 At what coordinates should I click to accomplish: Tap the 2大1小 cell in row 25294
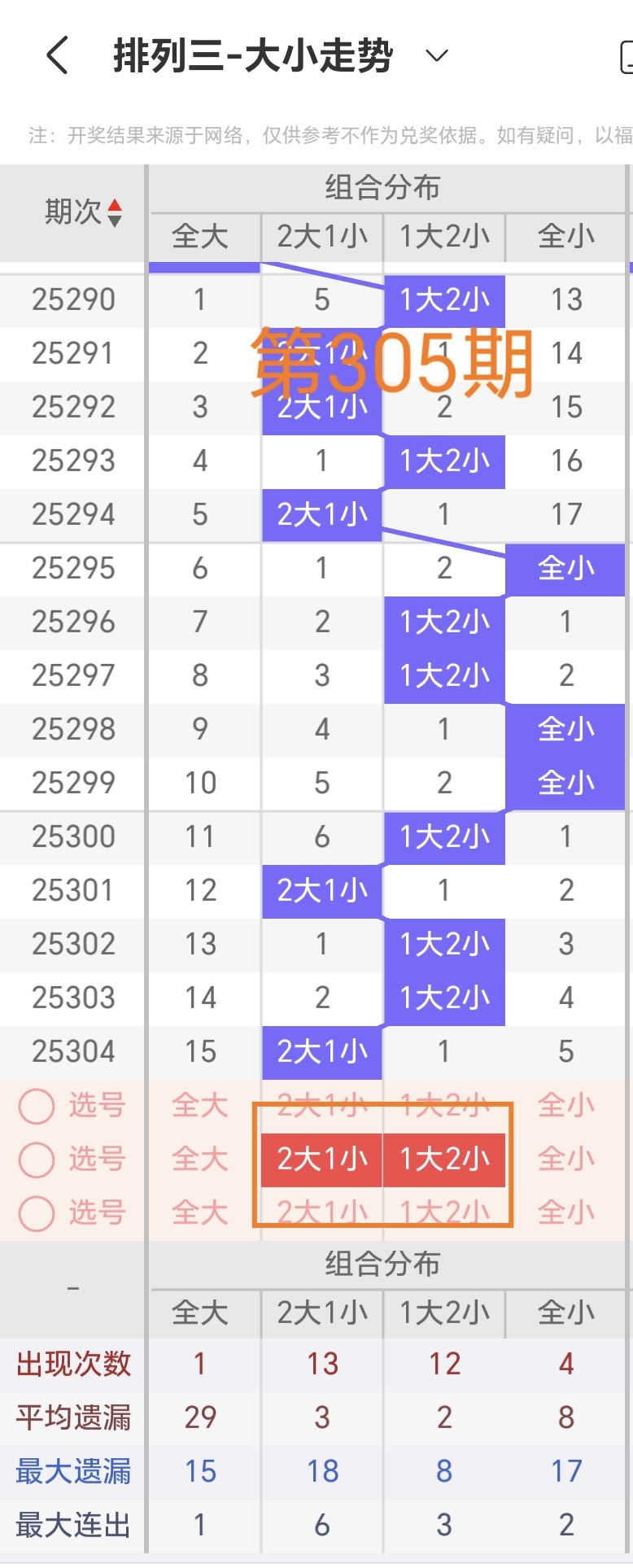pos(321,514)
